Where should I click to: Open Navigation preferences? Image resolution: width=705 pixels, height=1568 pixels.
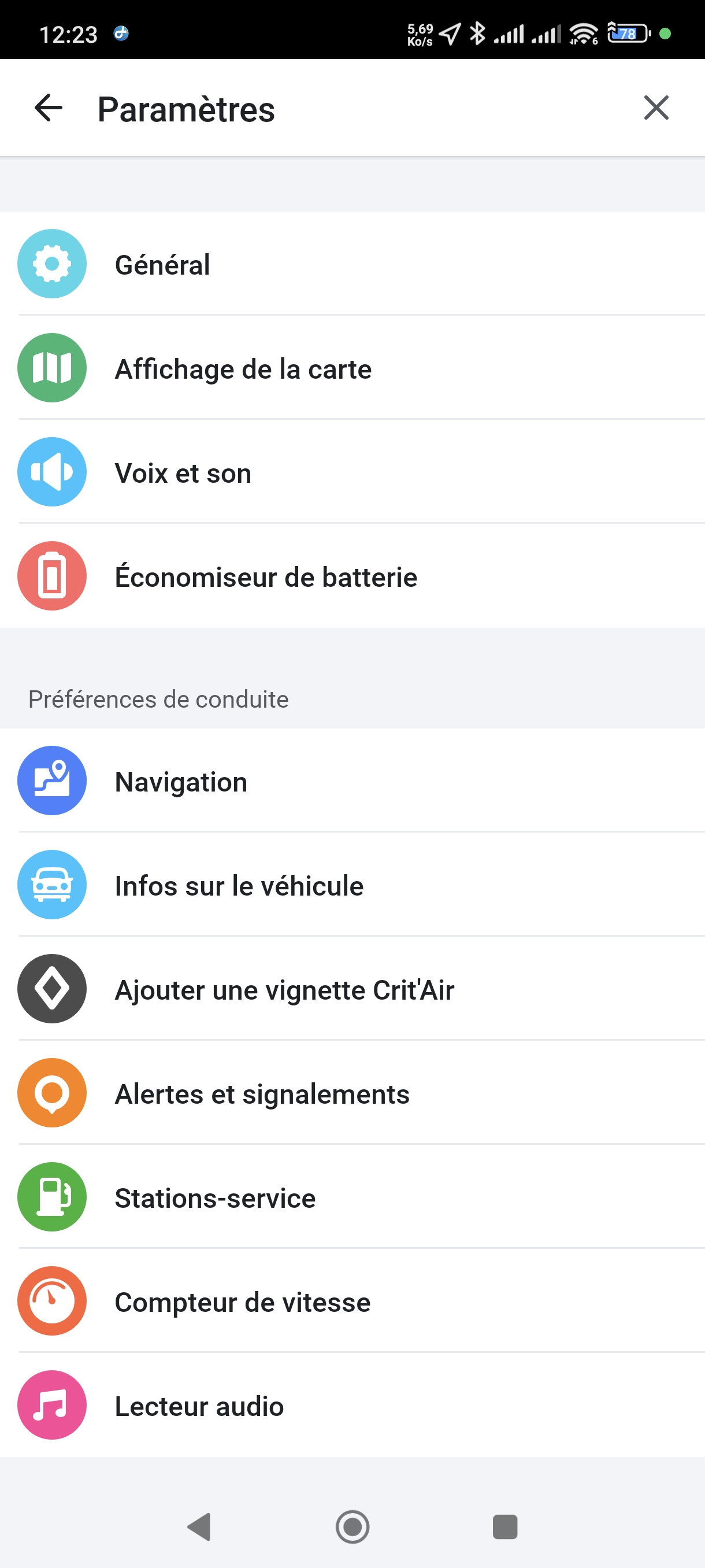tap(353, 781)
